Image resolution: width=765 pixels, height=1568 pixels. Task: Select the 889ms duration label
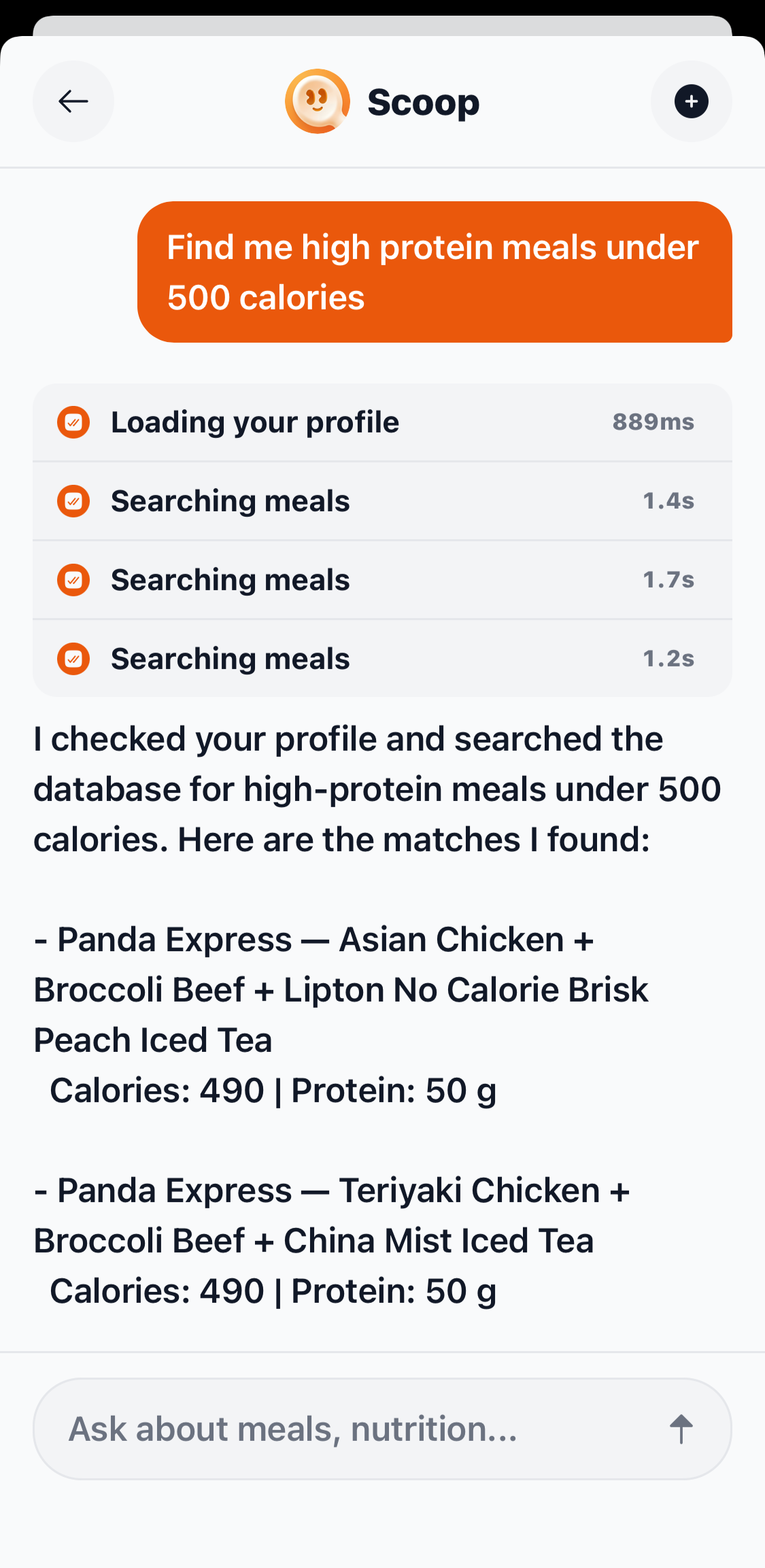[653, 422]
